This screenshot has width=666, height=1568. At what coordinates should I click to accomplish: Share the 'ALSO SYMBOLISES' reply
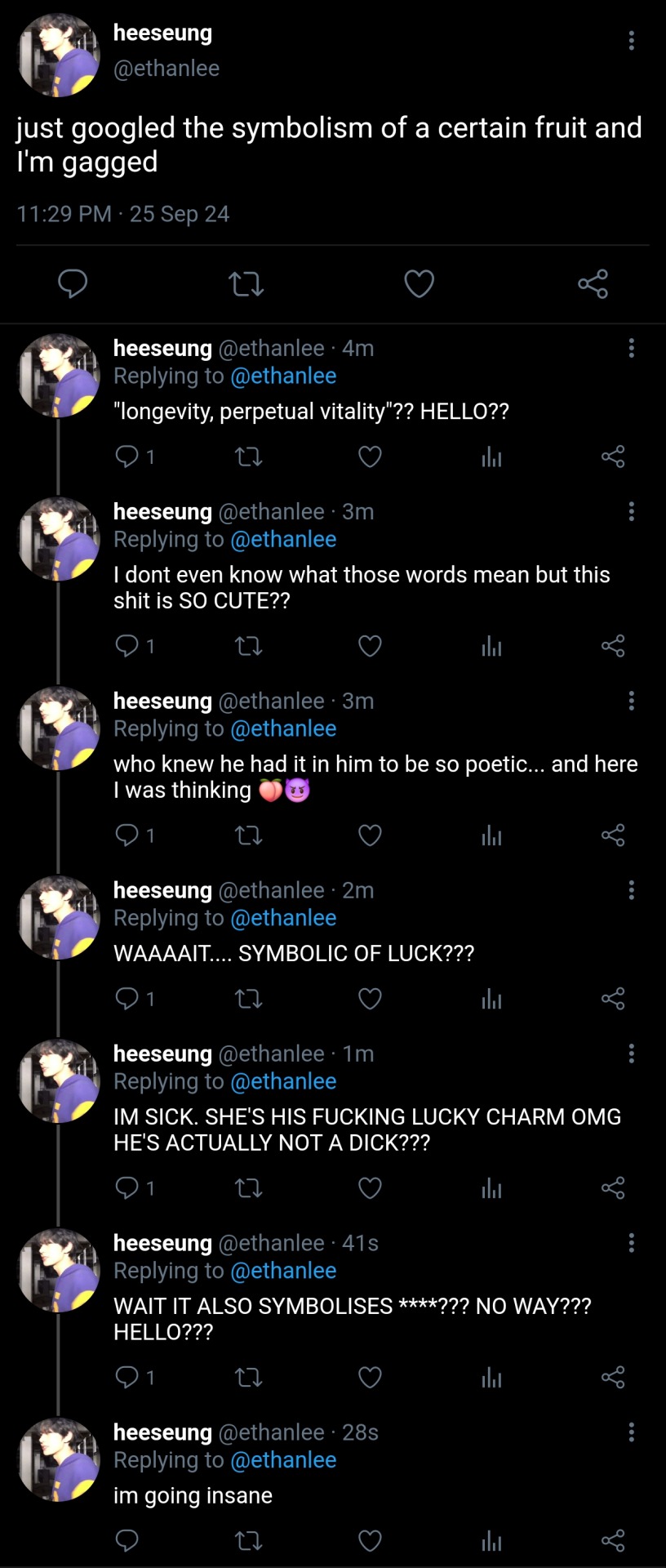612,1378
